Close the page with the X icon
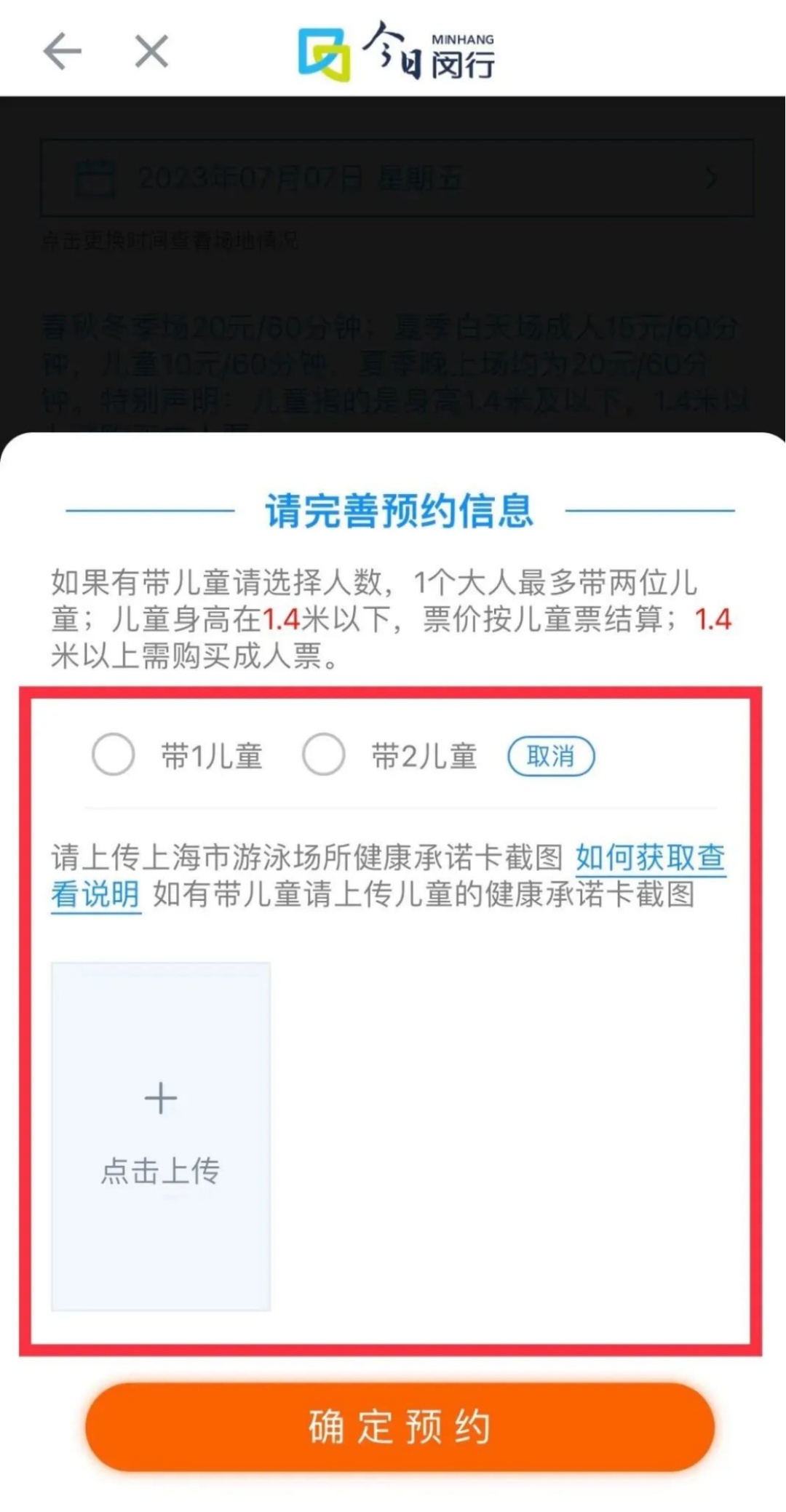The width and height of the screenshot is (786, 1512). [x=151, y=52]
